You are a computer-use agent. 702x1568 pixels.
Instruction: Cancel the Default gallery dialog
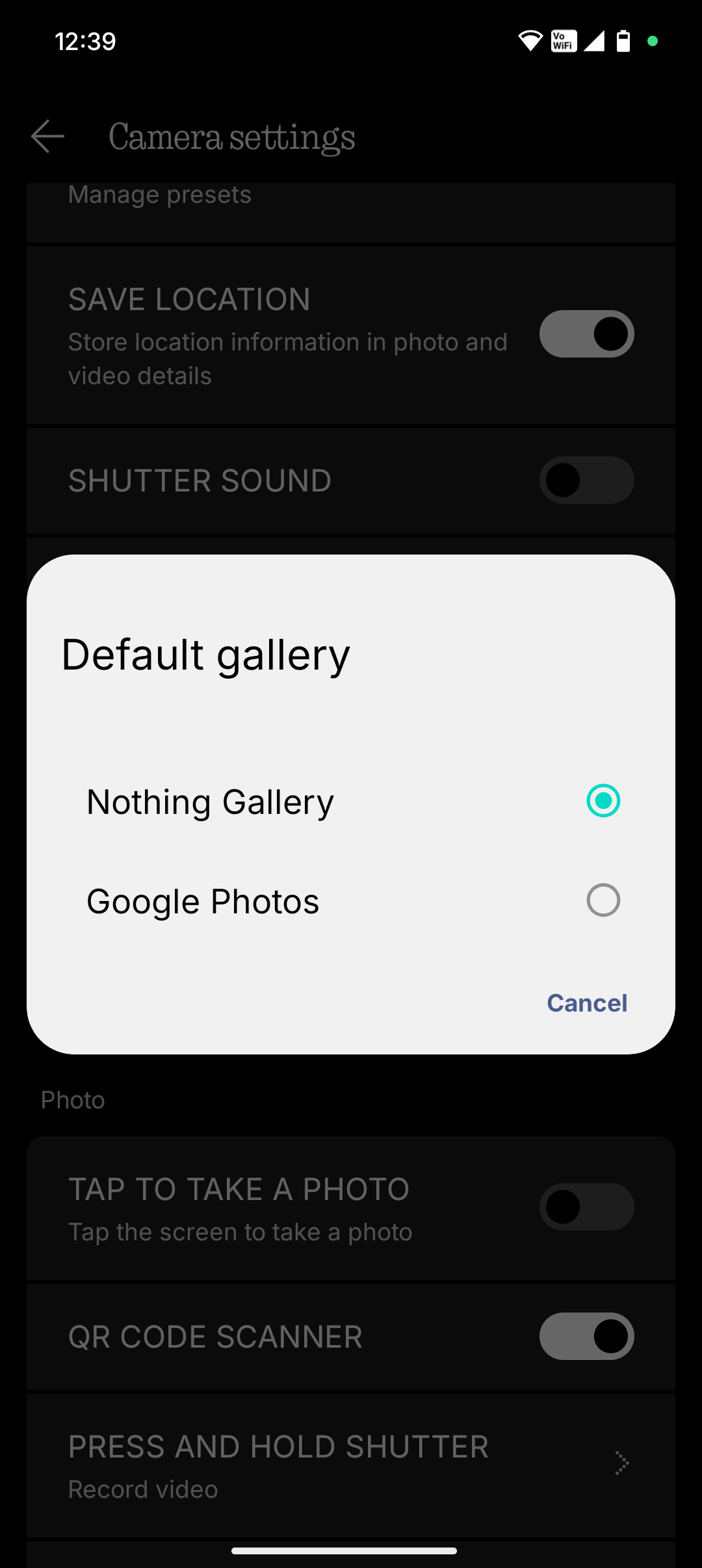(x=586, y=1002)
